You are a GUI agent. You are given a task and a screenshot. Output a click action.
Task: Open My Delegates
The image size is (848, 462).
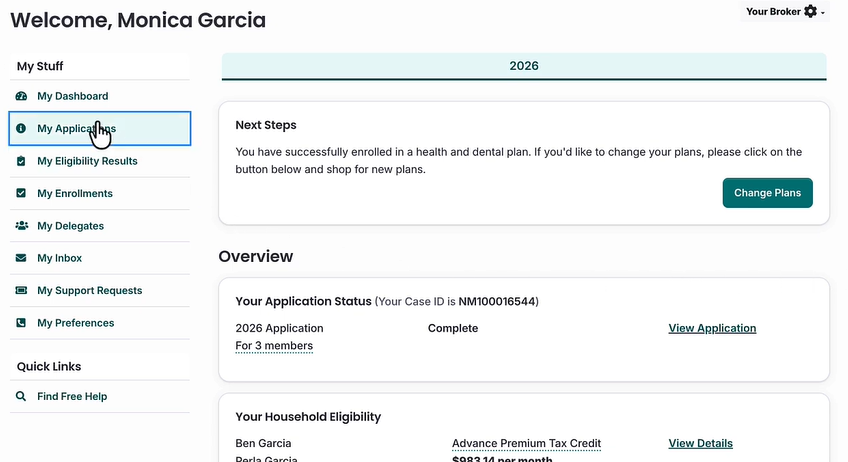pos(70,226)
